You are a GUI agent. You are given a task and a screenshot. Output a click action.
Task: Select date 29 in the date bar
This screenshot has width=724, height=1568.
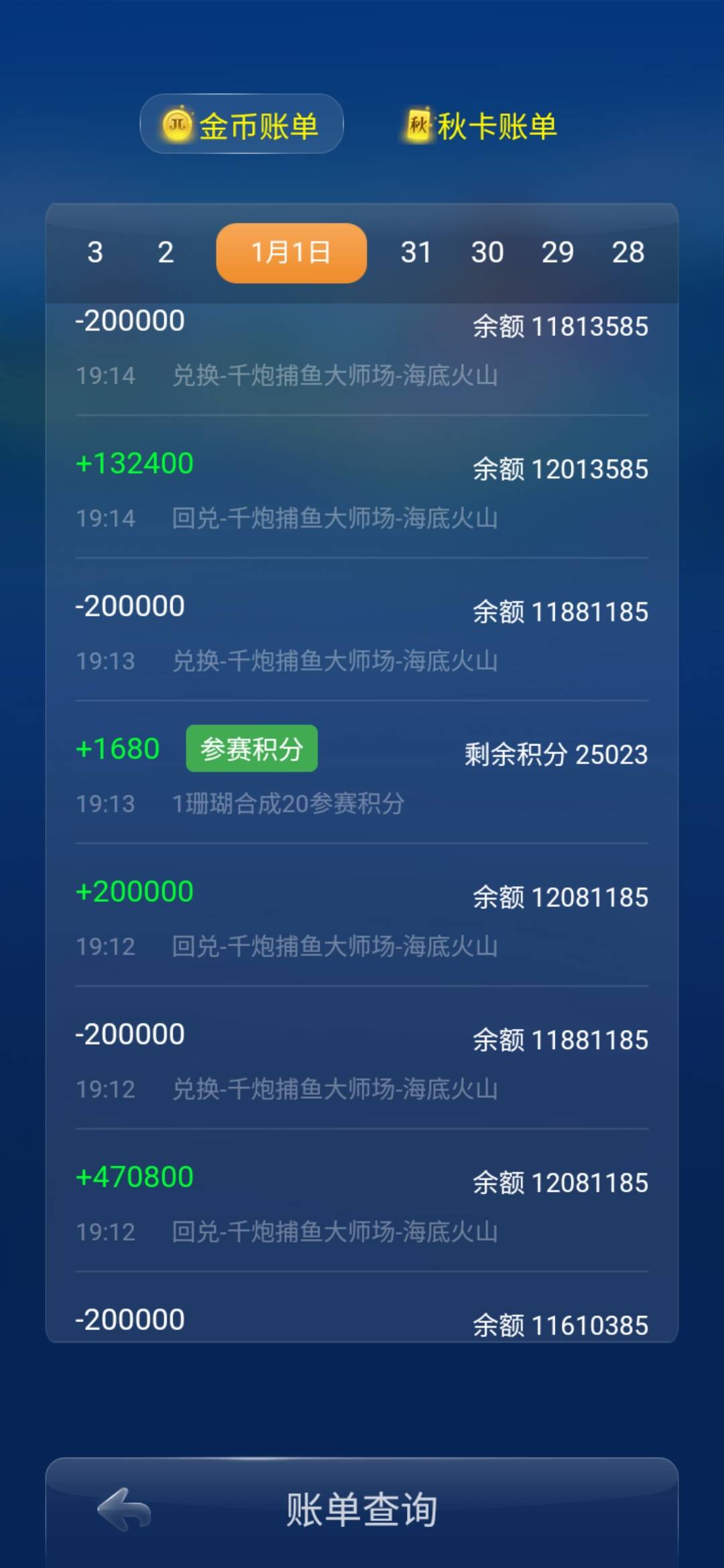pos(558,253)
